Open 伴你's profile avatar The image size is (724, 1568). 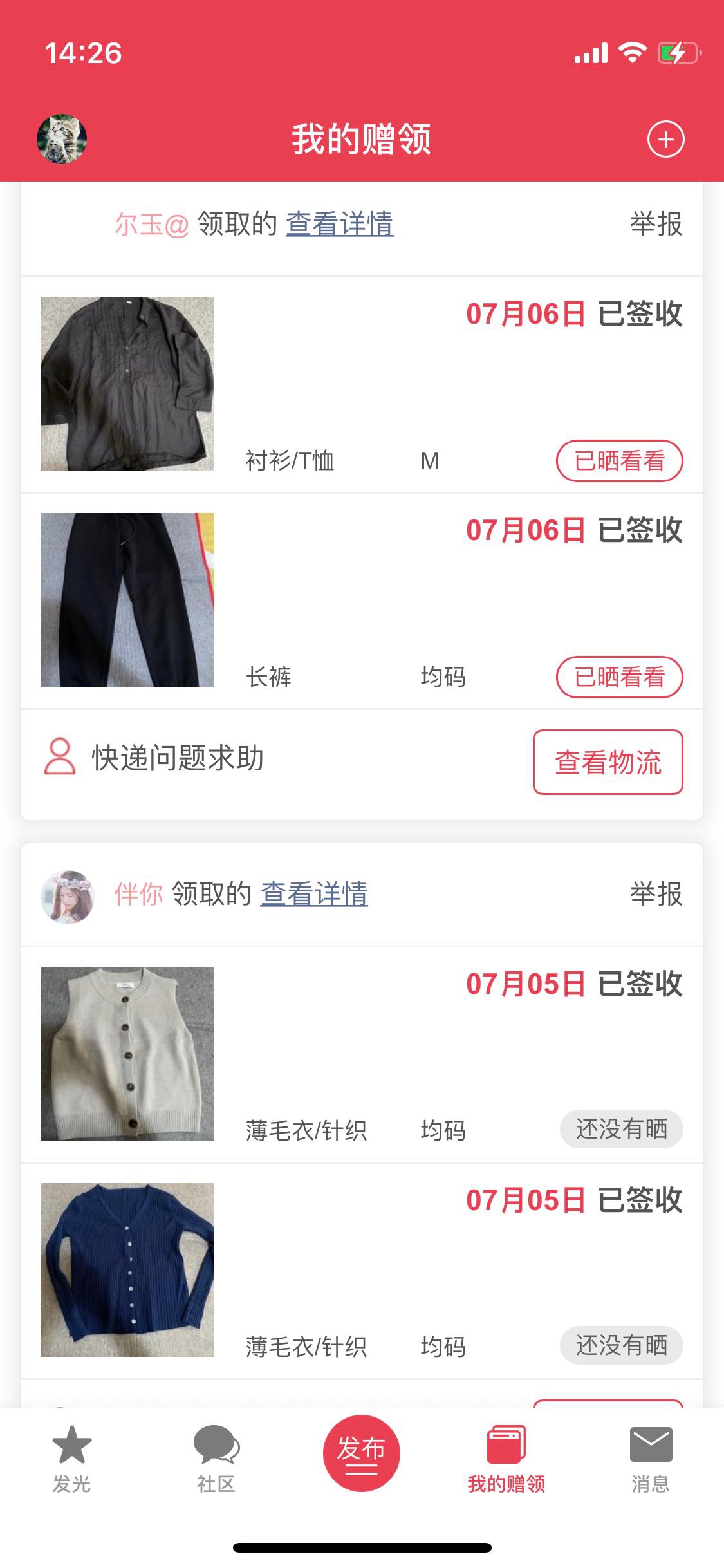coord(68,897)
